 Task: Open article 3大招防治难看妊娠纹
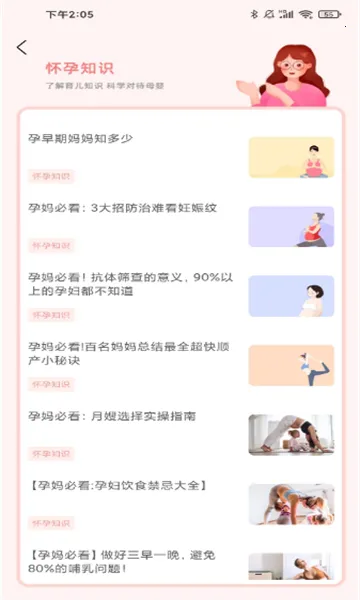[181, 227]
